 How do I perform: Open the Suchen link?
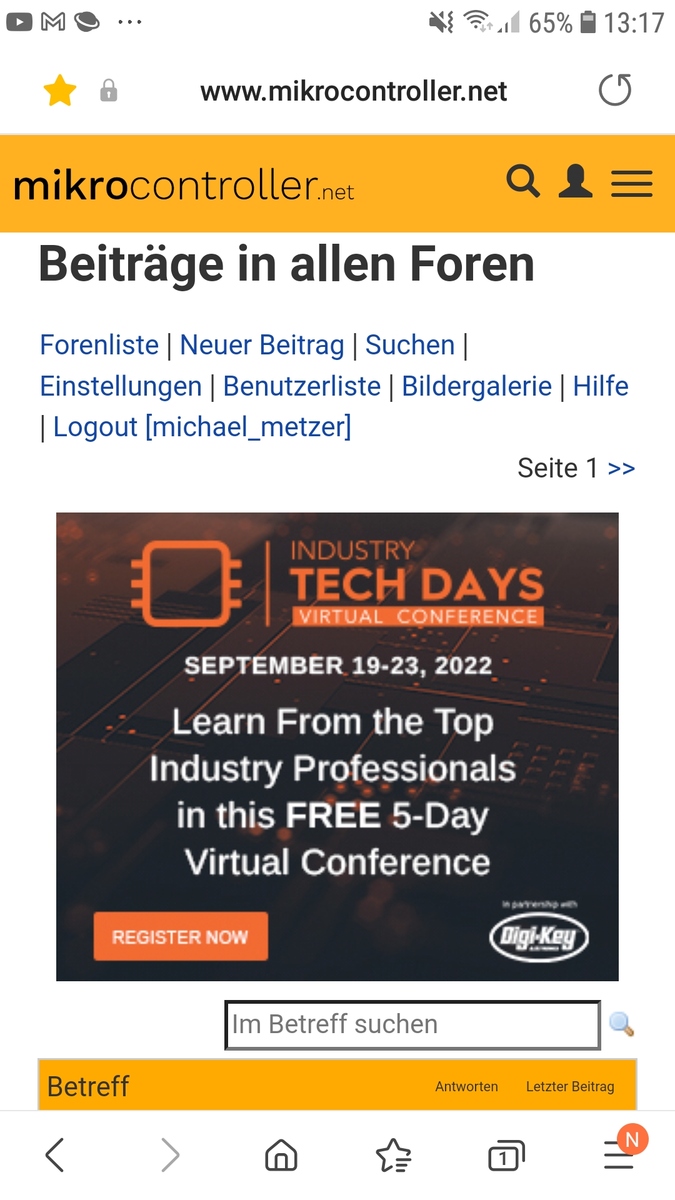click(410, 345)
